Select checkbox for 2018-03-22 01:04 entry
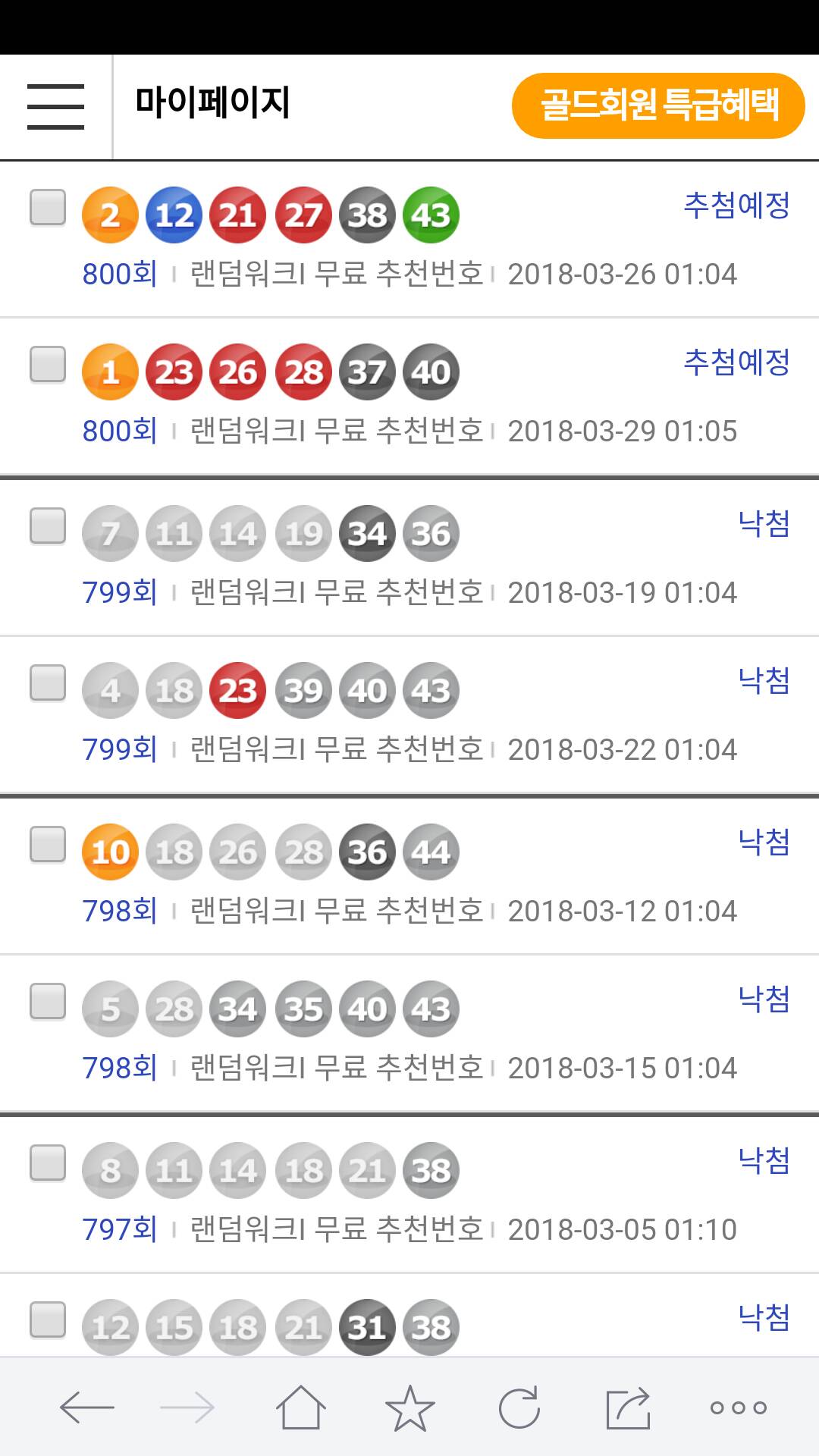Viewport: 819px width, 1456px height. click(x=48, y=683)
